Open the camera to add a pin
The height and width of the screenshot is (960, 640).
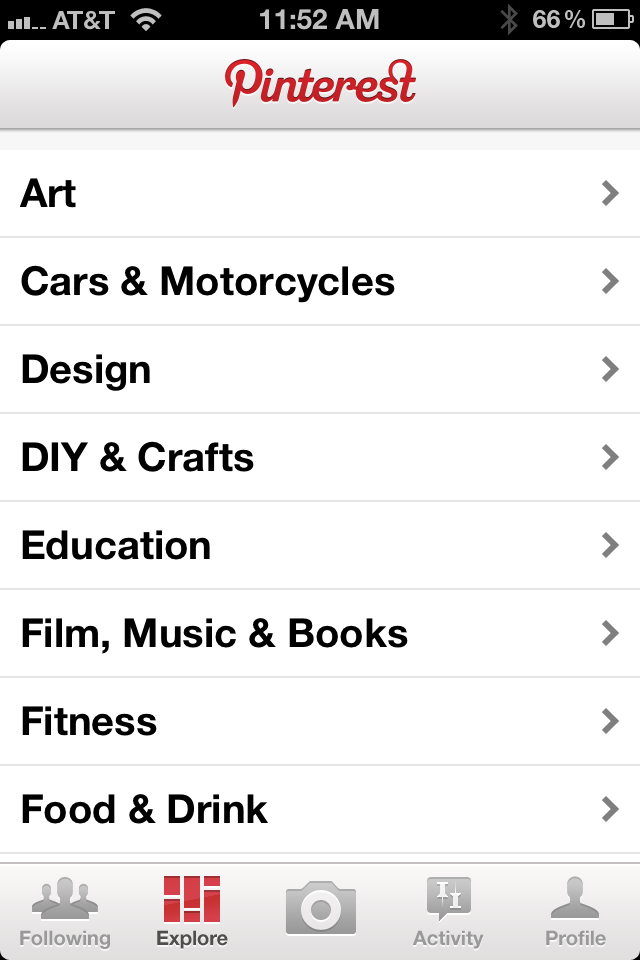point(320,908)
